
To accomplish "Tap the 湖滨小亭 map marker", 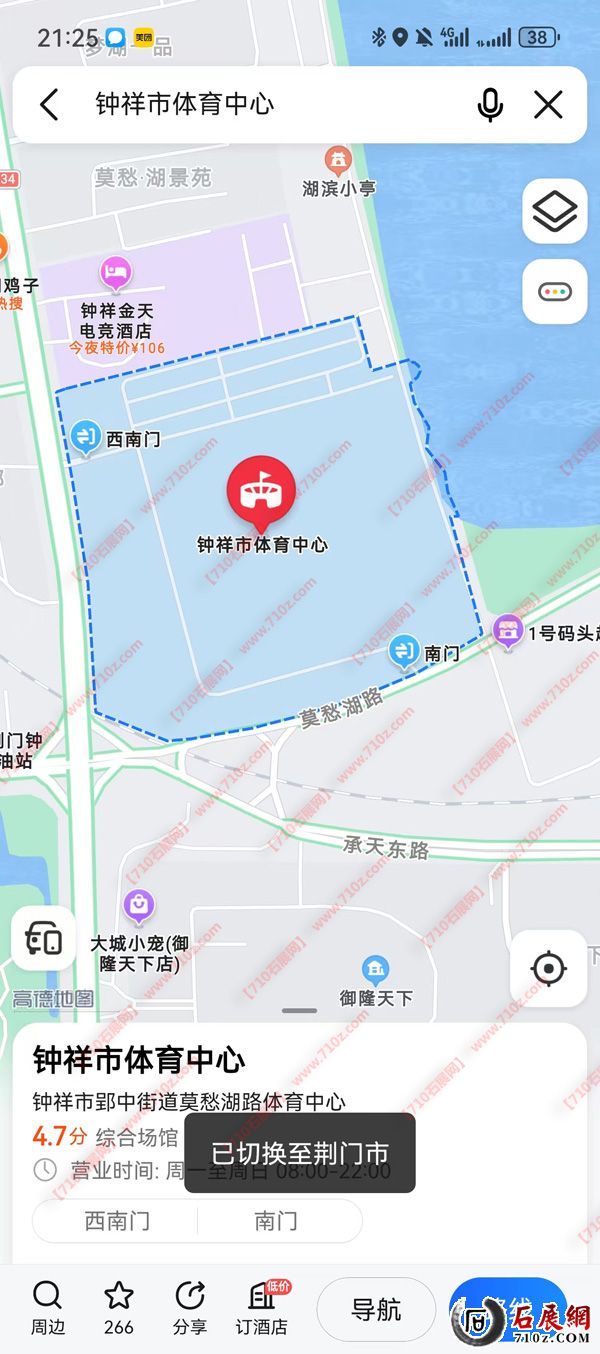I will [338, 160].
